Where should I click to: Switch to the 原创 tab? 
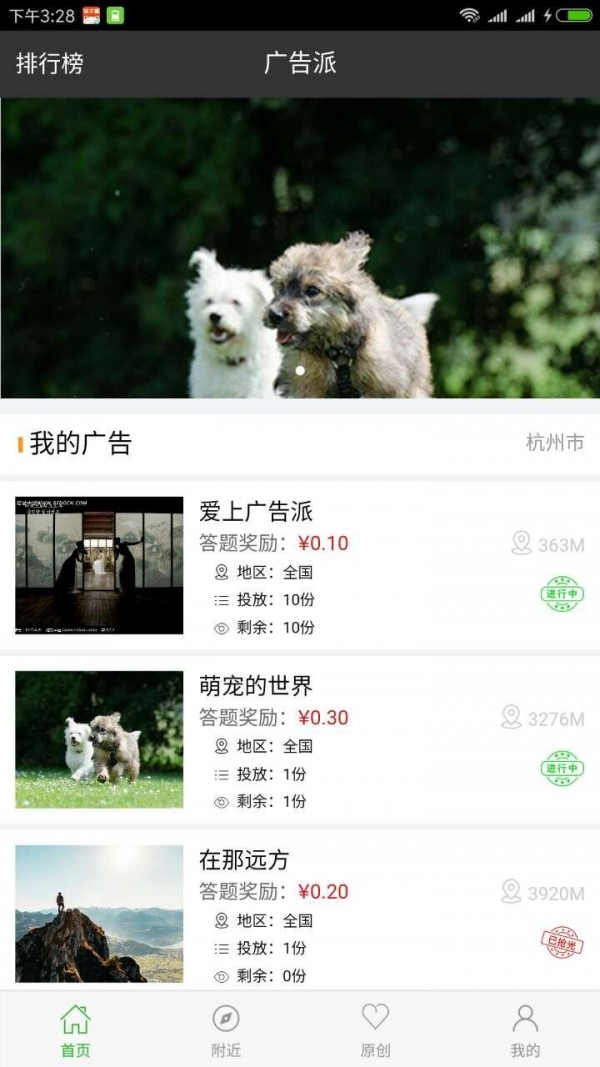375,1030
